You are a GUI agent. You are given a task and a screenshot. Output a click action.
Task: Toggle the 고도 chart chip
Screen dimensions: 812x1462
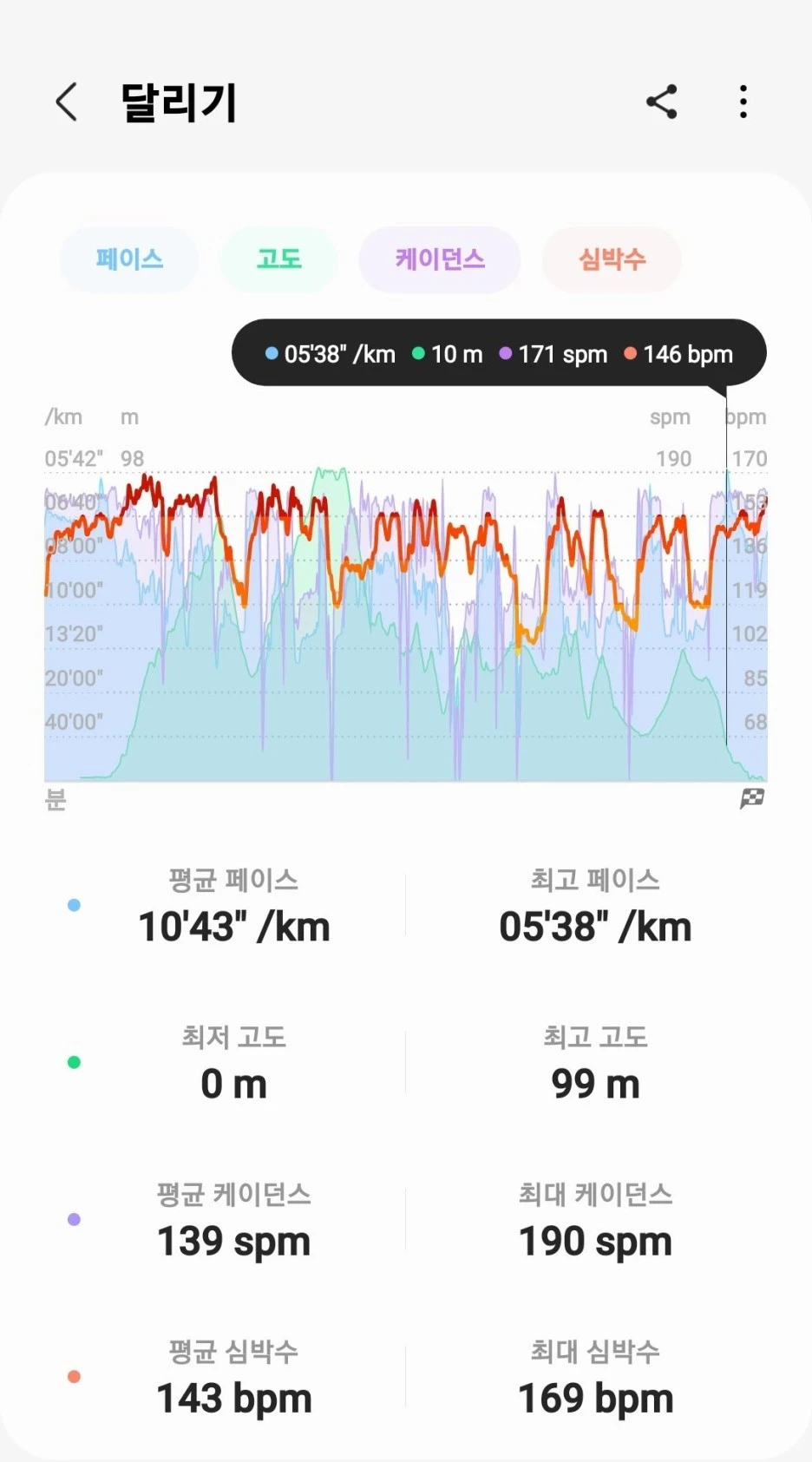[278, 259]
